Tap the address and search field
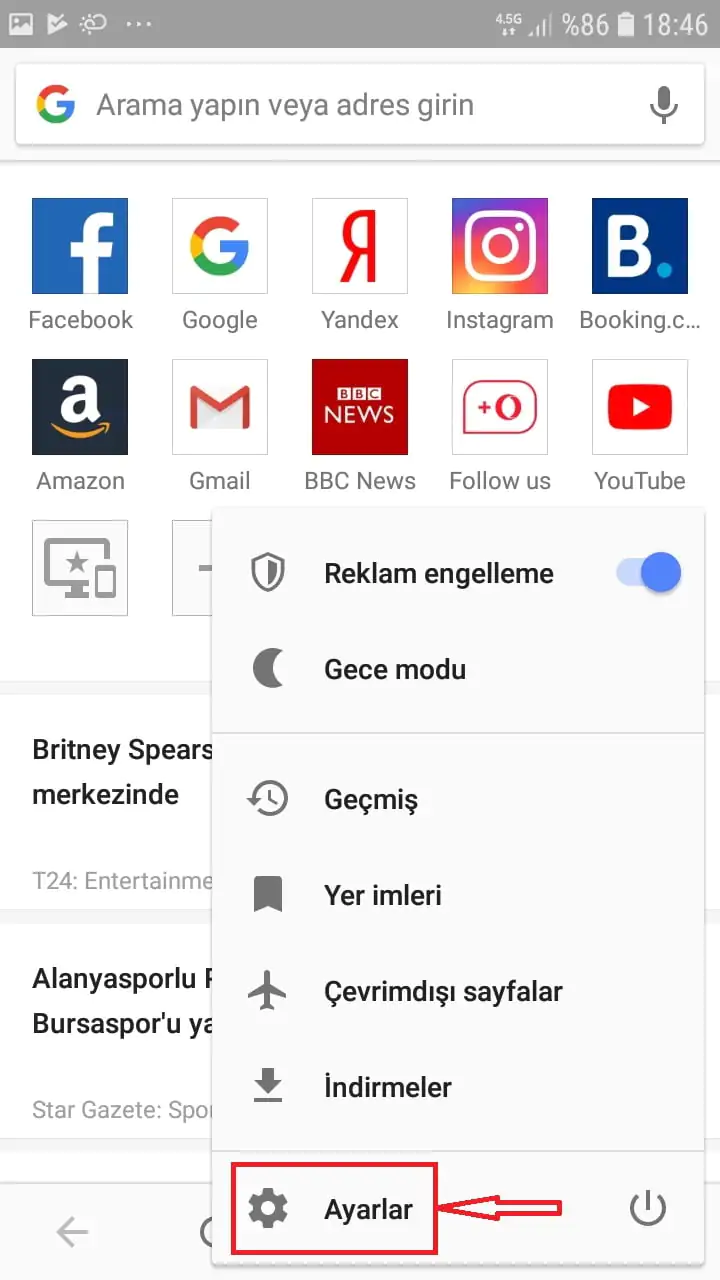 340,105
